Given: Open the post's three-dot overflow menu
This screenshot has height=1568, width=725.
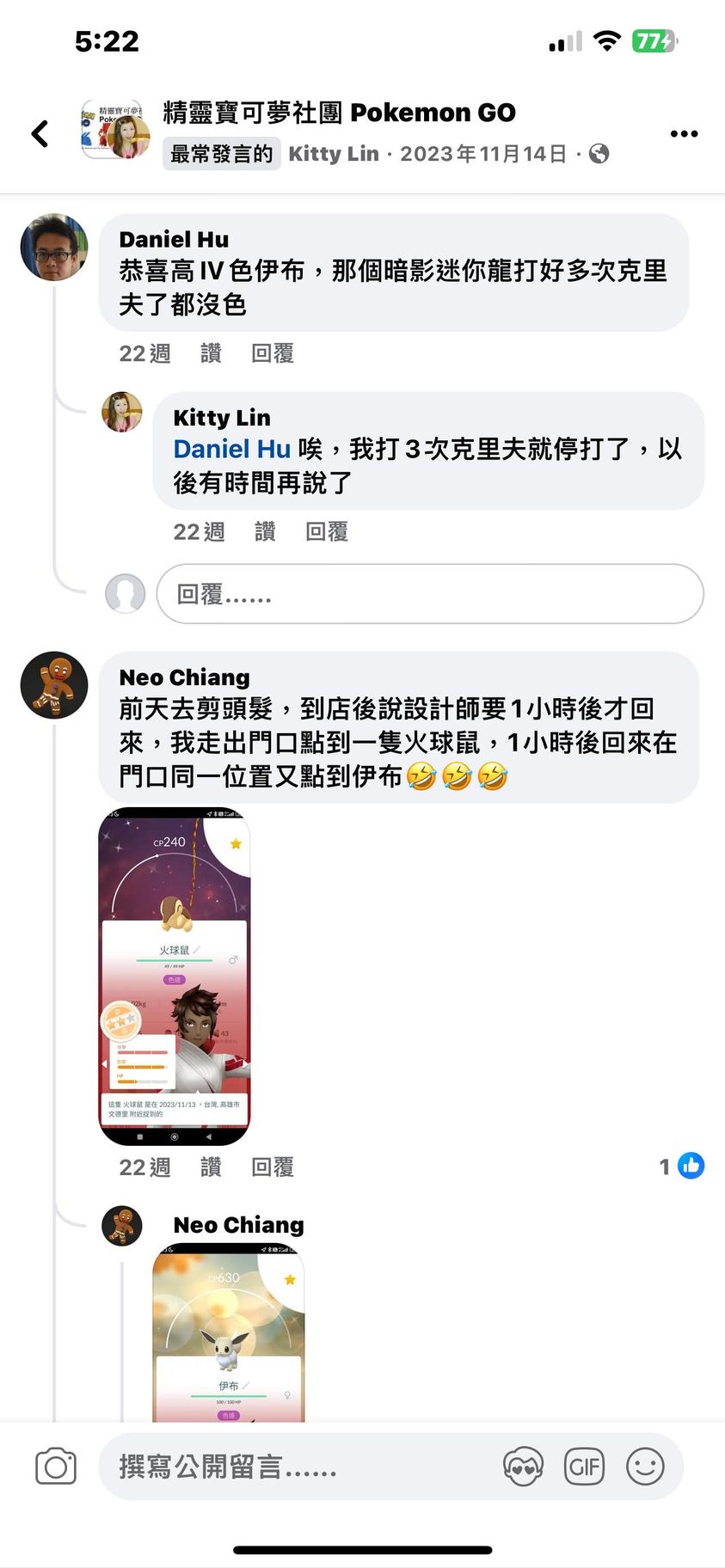Looking at the screenshot, I should click(684, 133).
